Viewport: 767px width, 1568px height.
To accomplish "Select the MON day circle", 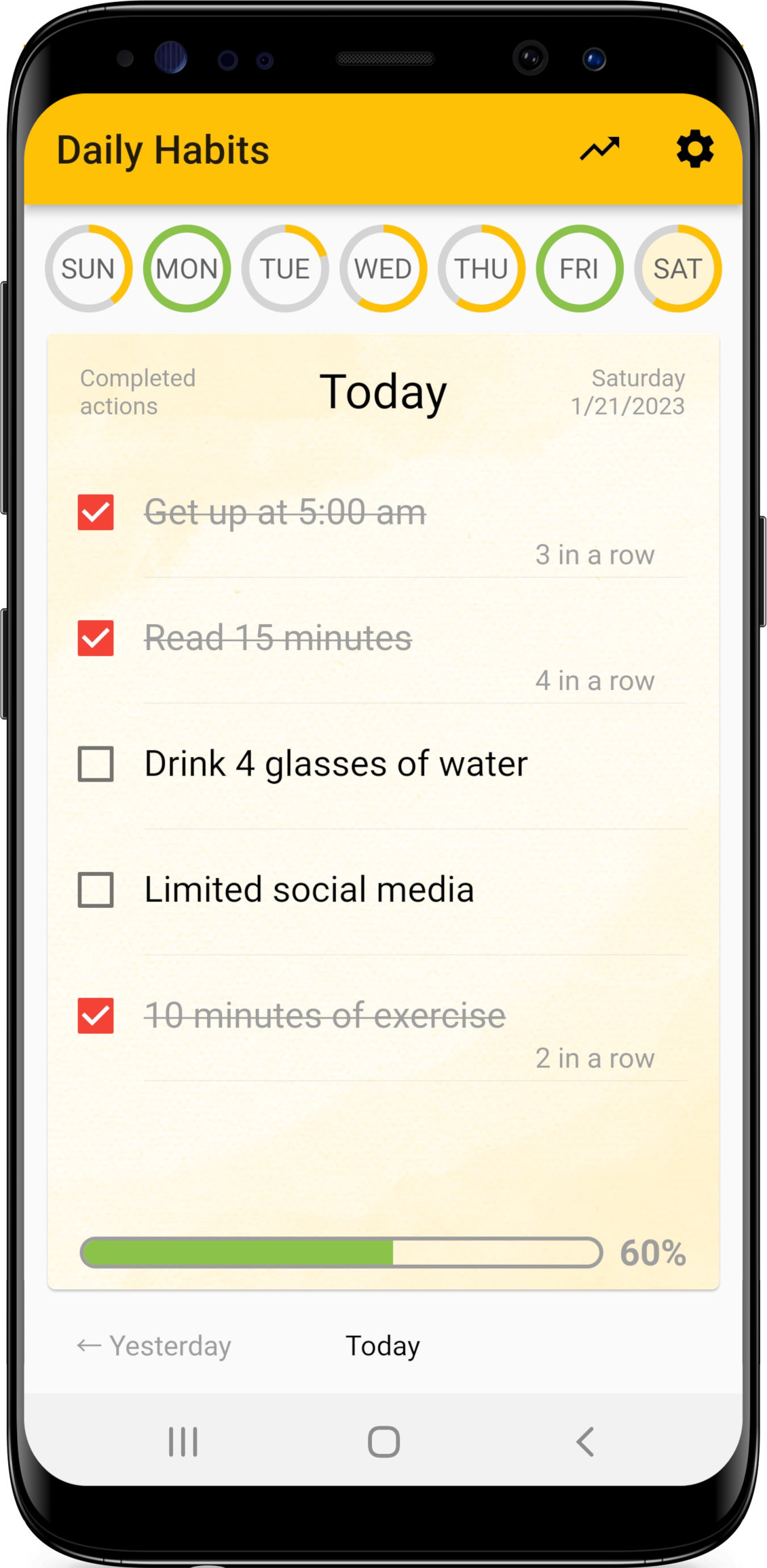I will pos(187,269).
